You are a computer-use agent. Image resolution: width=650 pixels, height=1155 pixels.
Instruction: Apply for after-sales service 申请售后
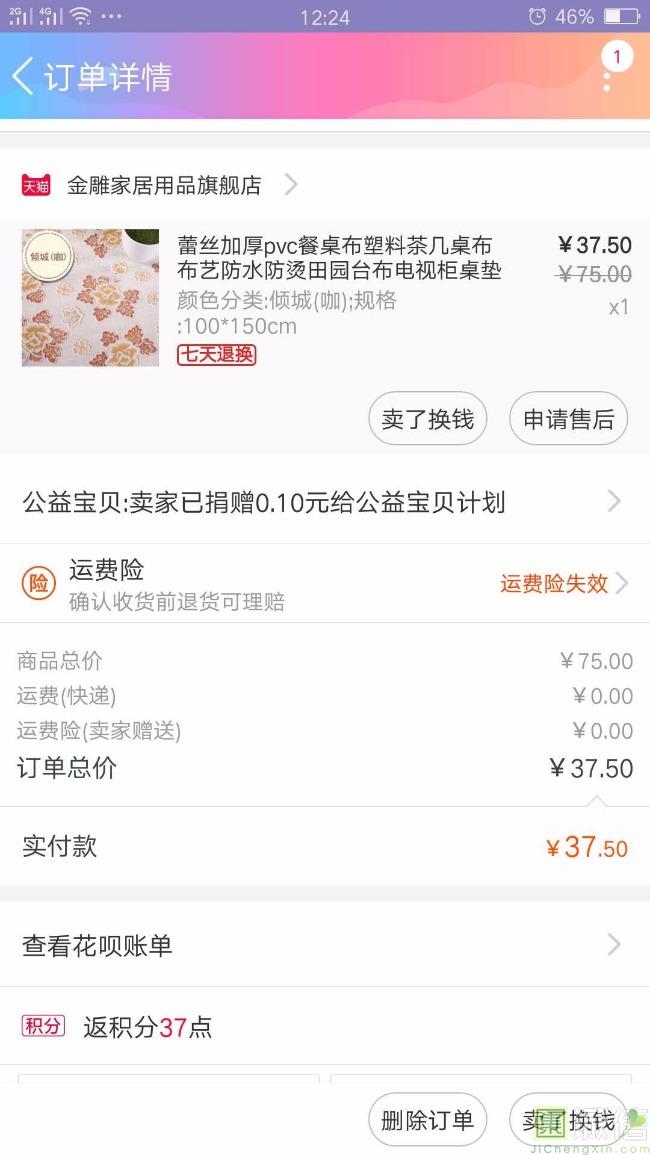coord(568,419)
